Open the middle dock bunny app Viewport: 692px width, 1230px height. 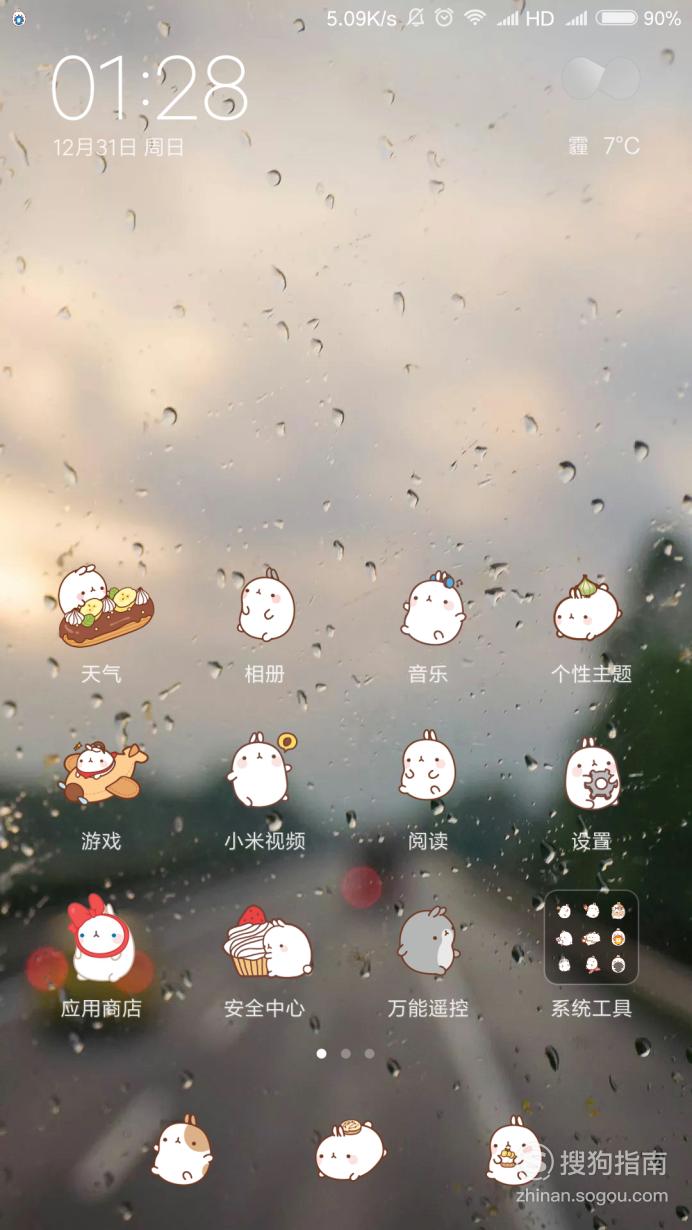350,1150
